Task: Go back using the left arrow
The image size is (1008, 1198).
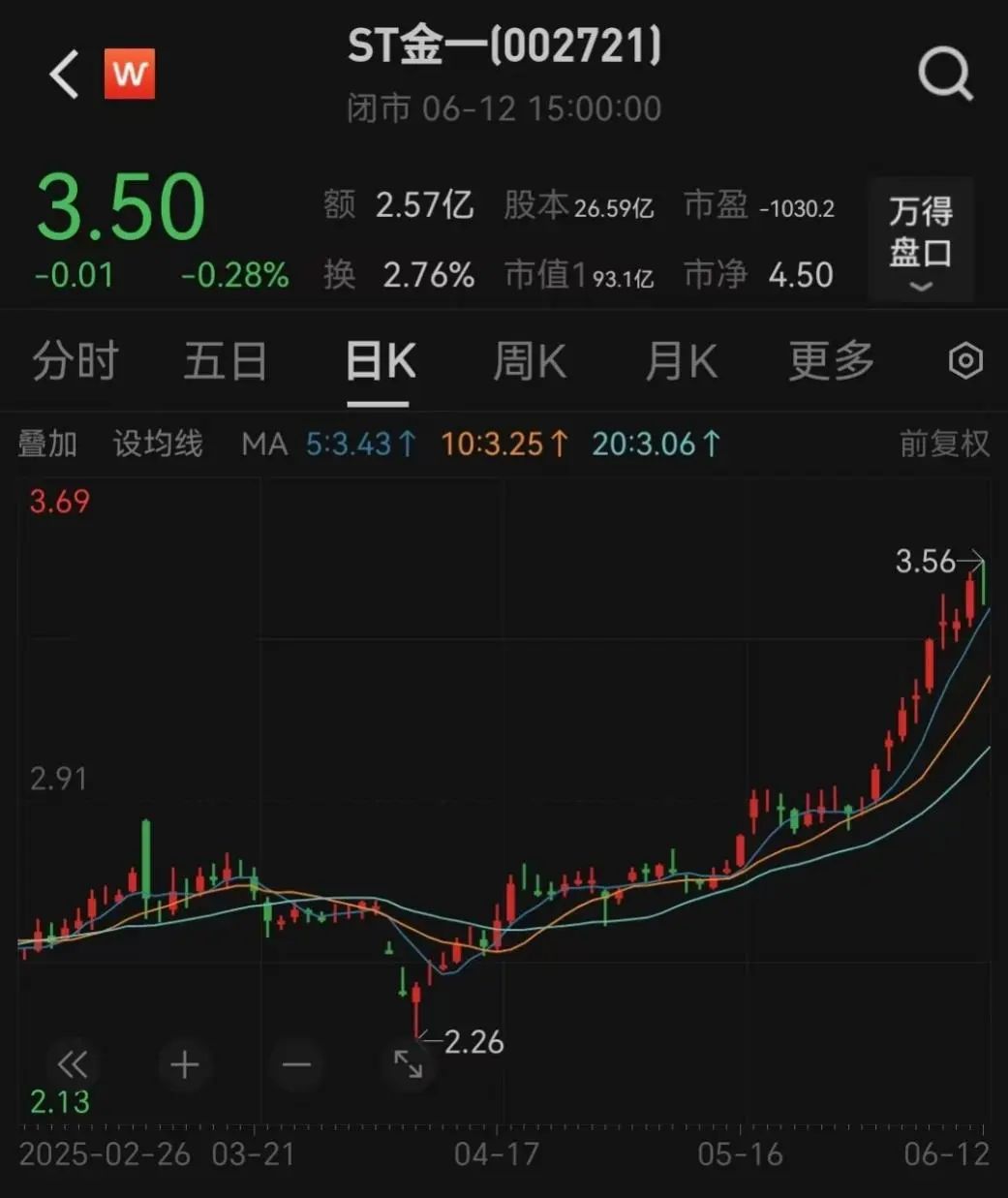Action: click(x=64, y=75)
